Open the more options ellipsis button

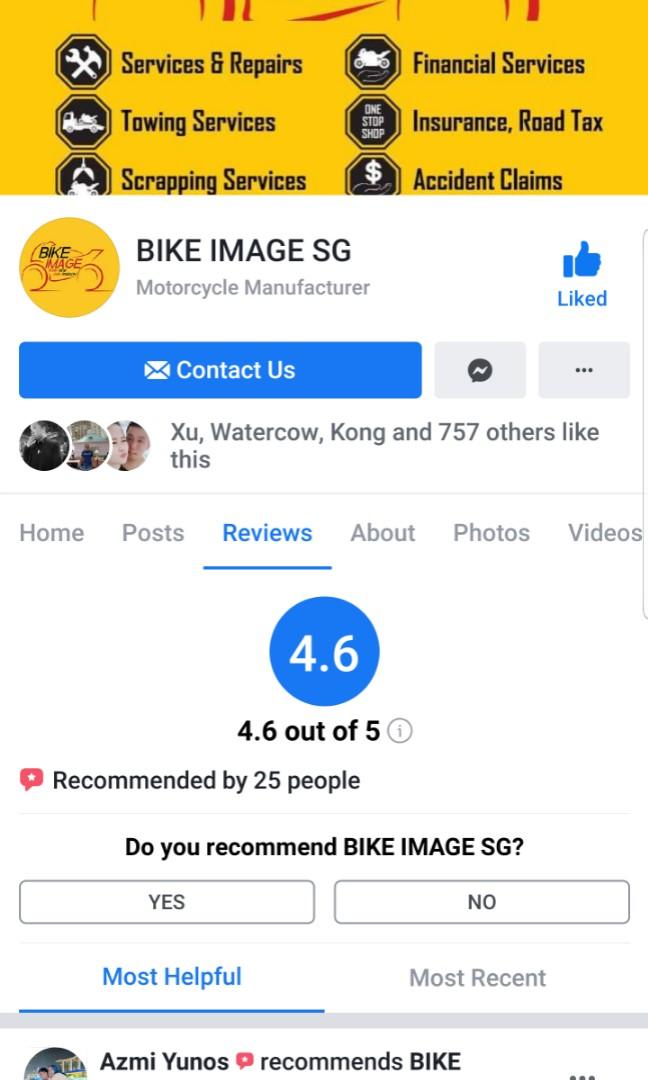(584, 370)
